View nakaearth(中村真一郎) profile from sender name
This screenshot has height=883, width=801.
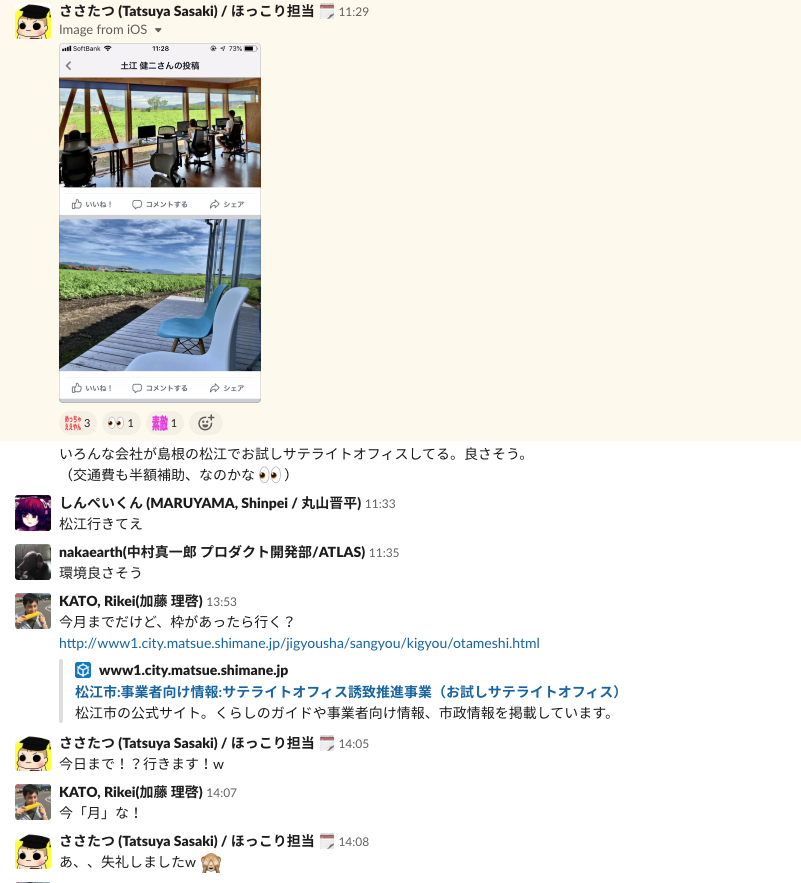(211, 552)
